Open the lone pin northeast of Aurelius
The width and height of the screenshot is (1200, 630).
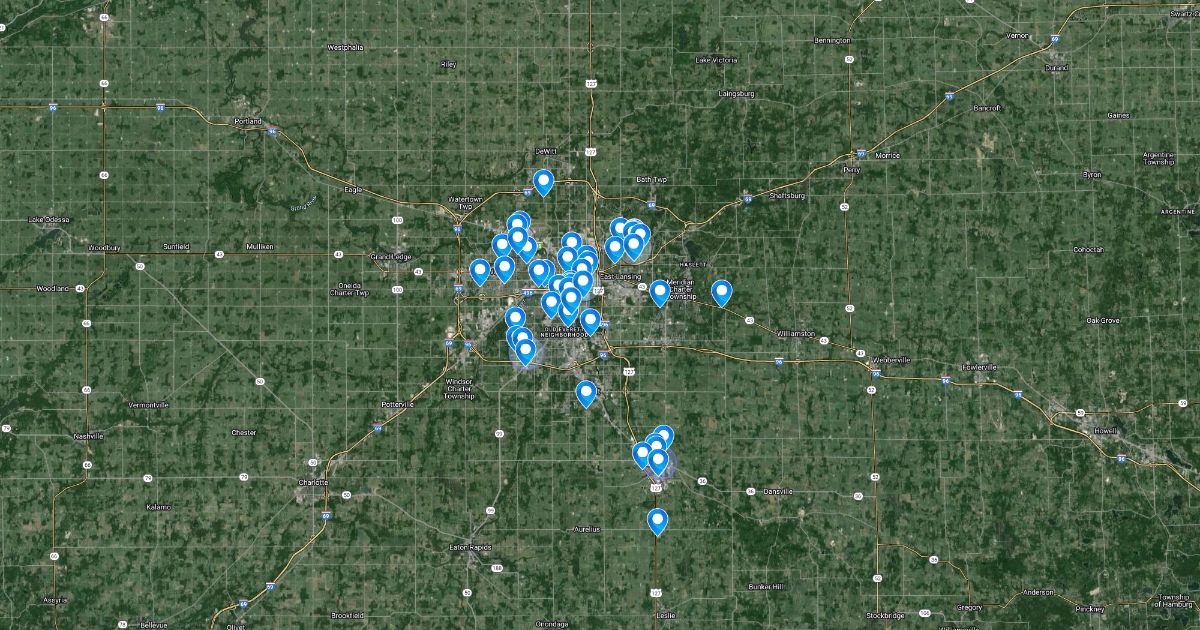586,393
